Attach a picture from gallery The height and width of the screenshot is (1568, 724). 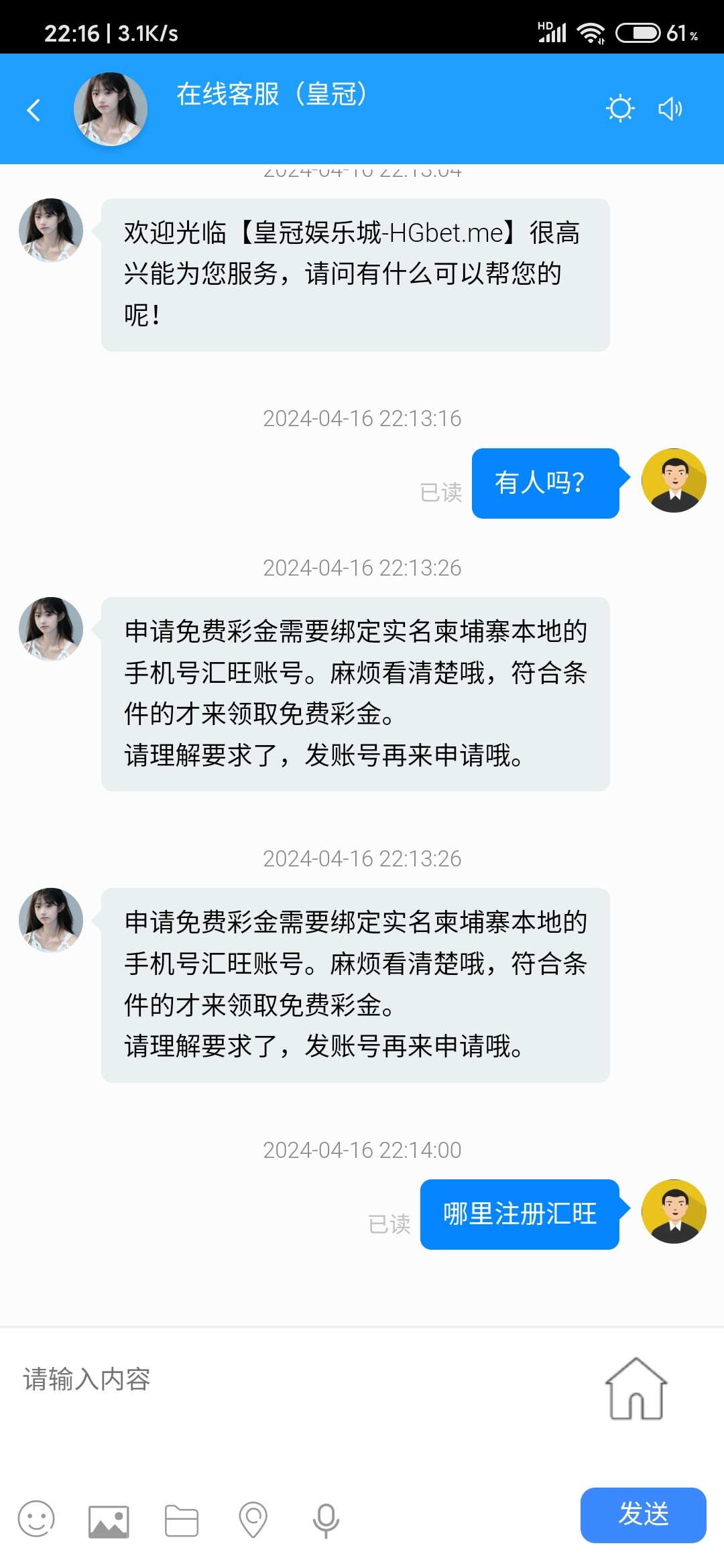[x=109, y=1521]
